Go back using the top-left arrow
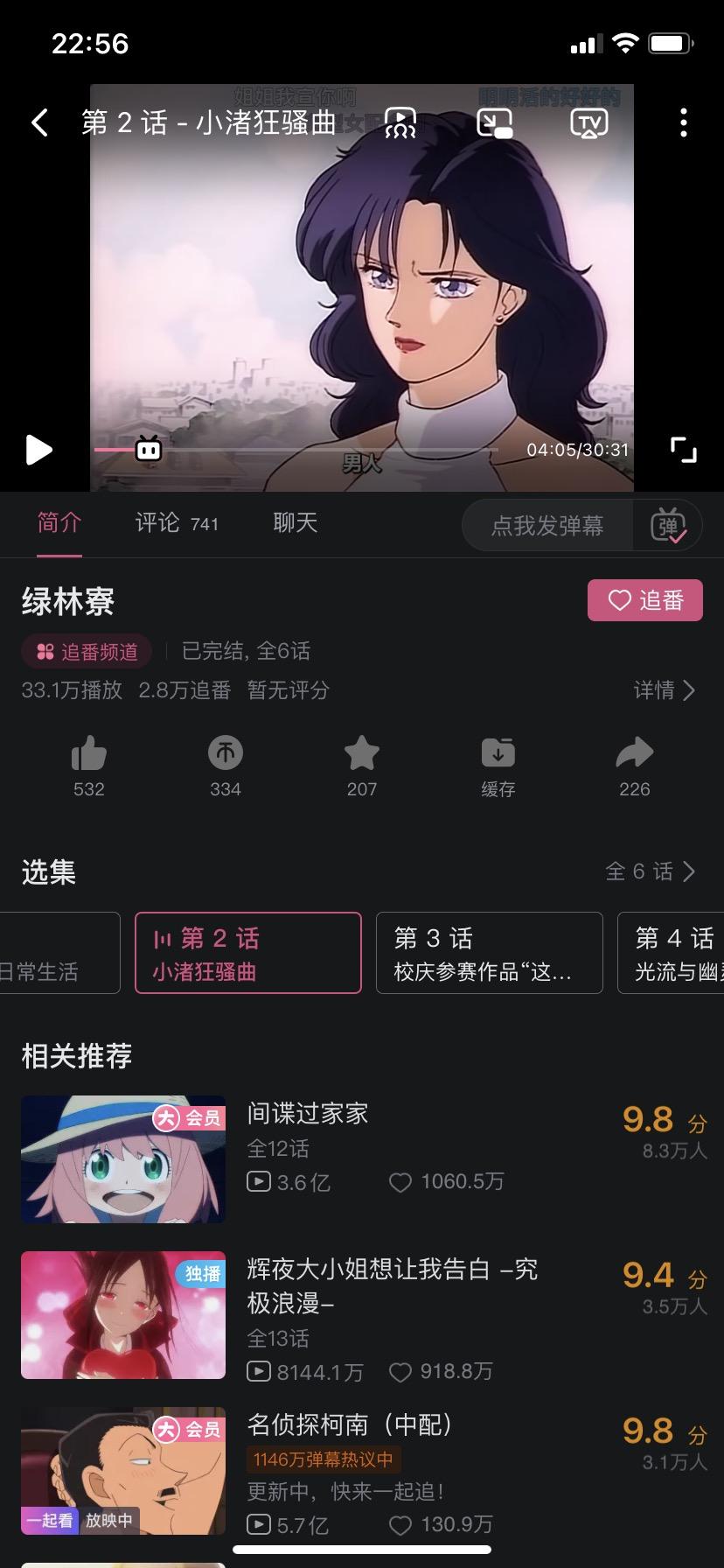Screen dimensions: 724x1568 point(39,122)
